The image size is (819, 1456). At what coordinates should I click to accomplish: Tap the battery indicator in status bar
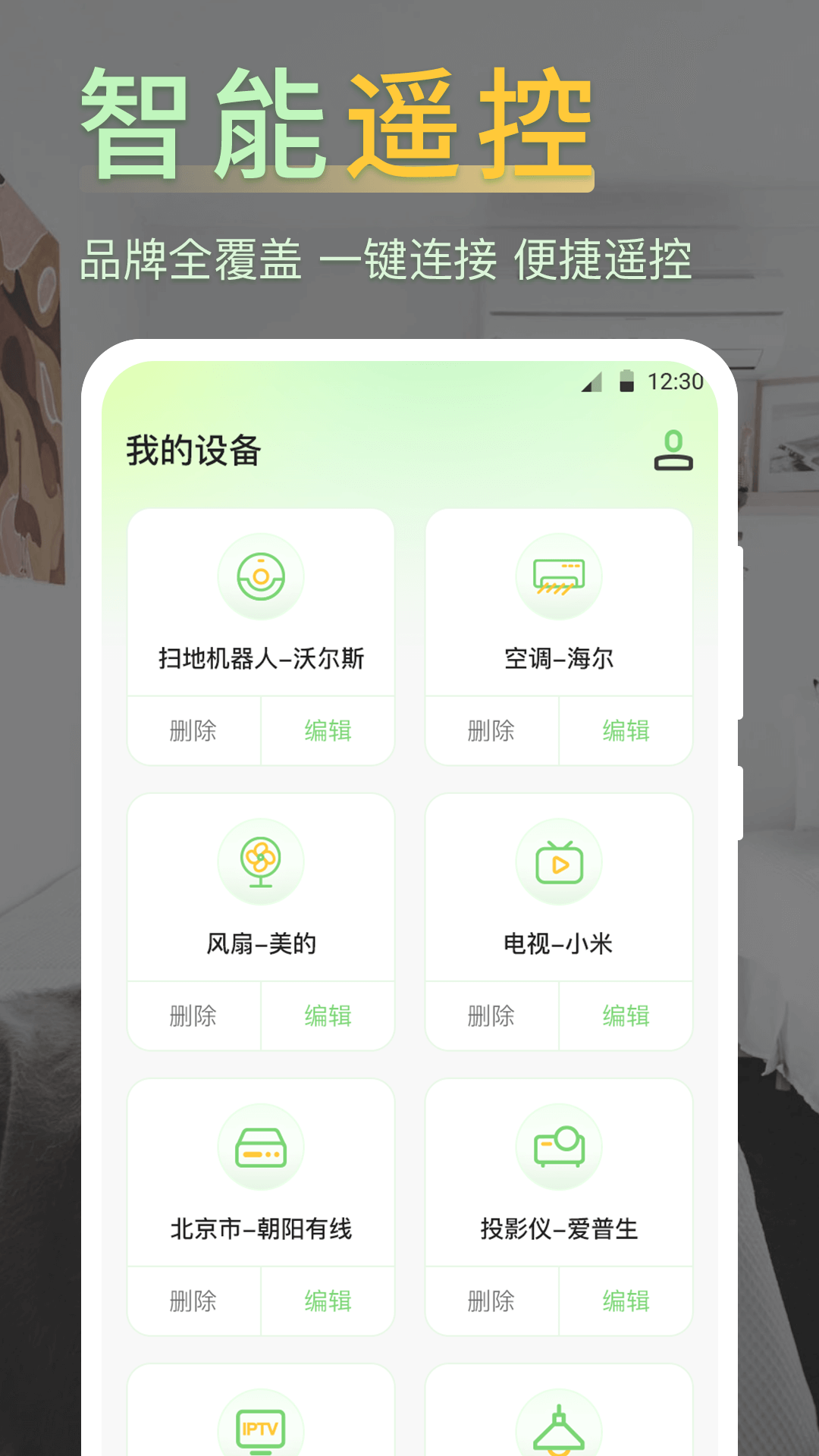pyautogui.click(x=626, y=382)
